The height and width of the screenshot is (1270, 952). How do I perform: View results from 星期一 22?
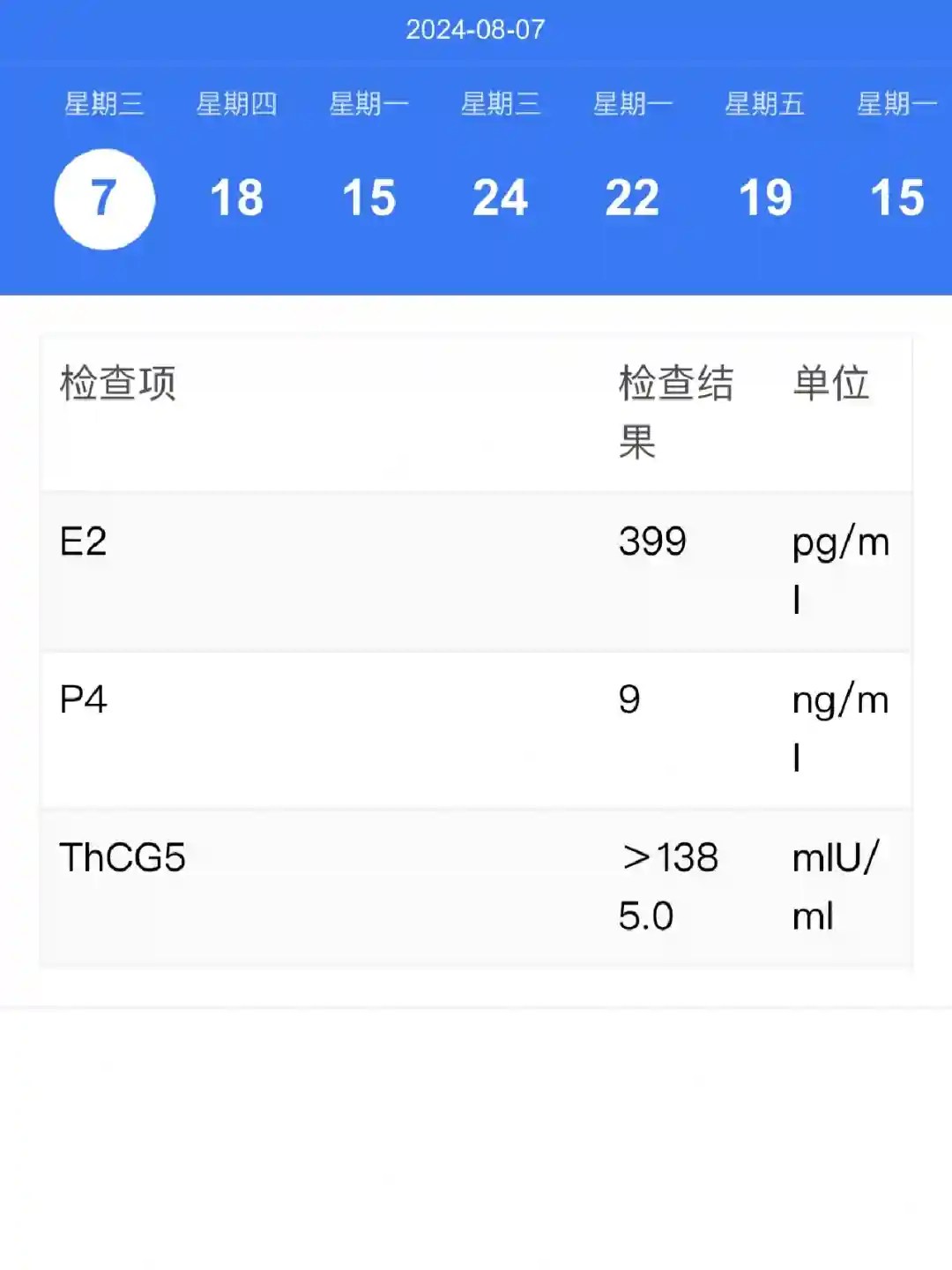point(632,198)
